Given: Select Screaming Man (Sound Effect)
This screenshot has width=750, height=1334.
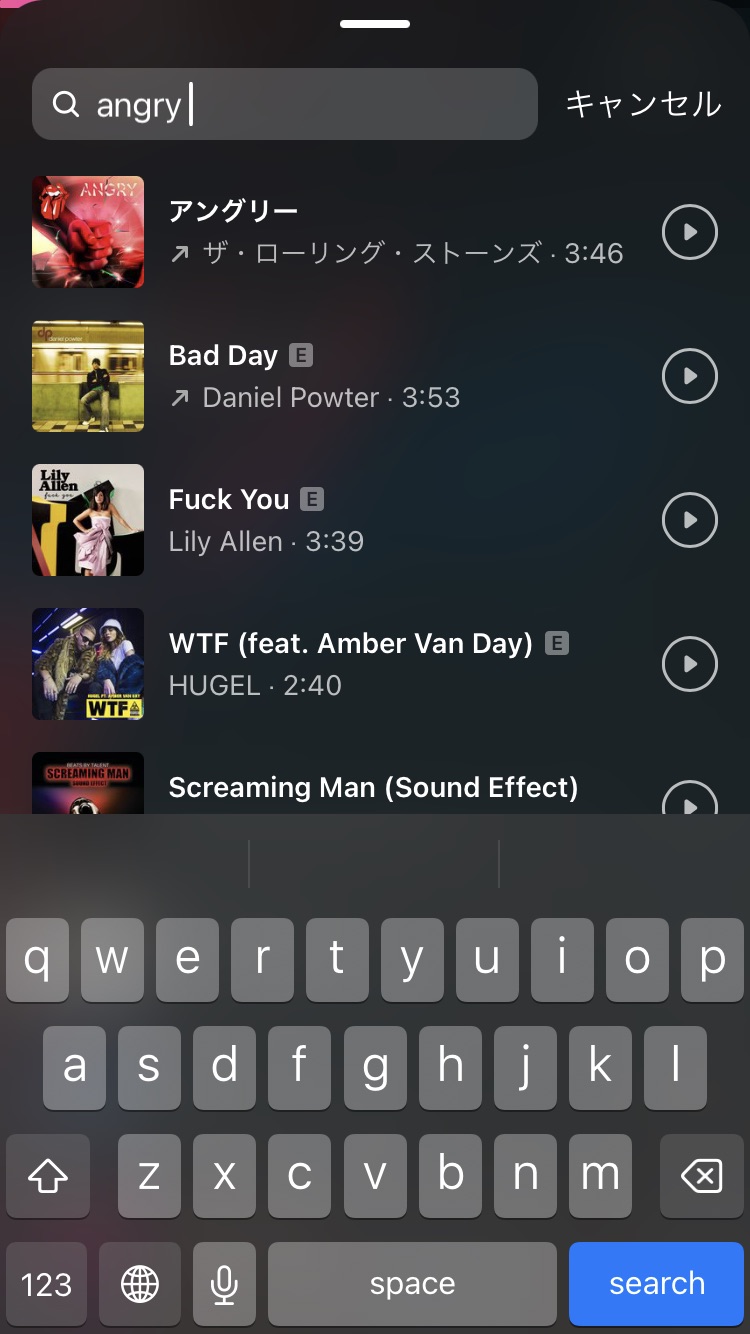Looking at the screenshot, I should pos(373,788).
